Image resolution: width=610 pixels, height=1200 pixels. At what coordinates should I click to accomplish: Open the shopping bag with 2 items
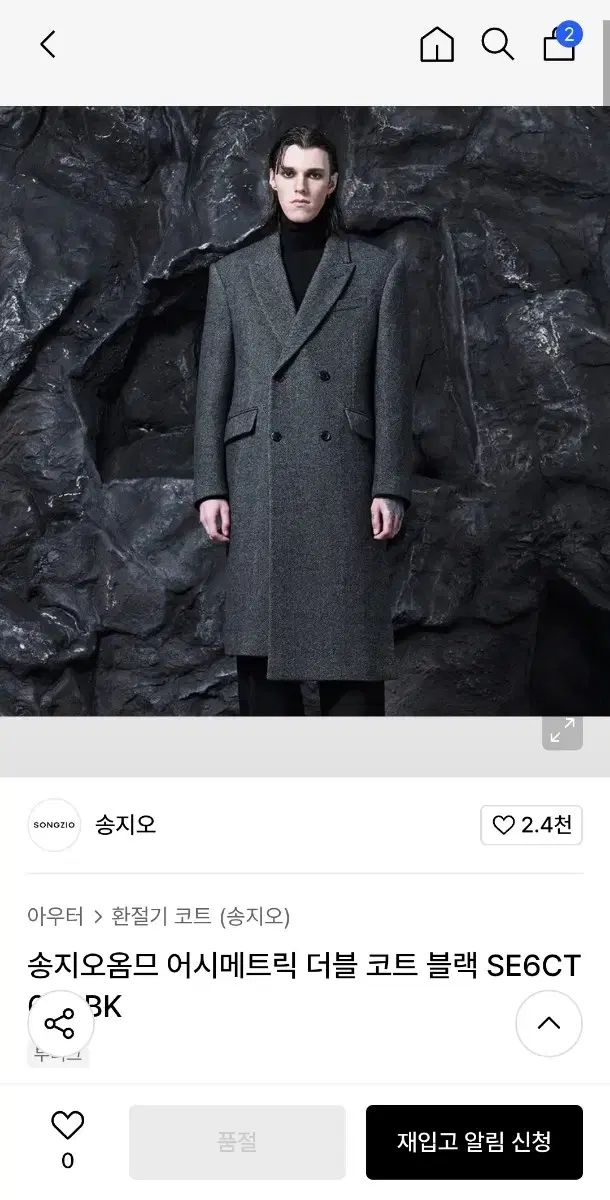(559, 44)
